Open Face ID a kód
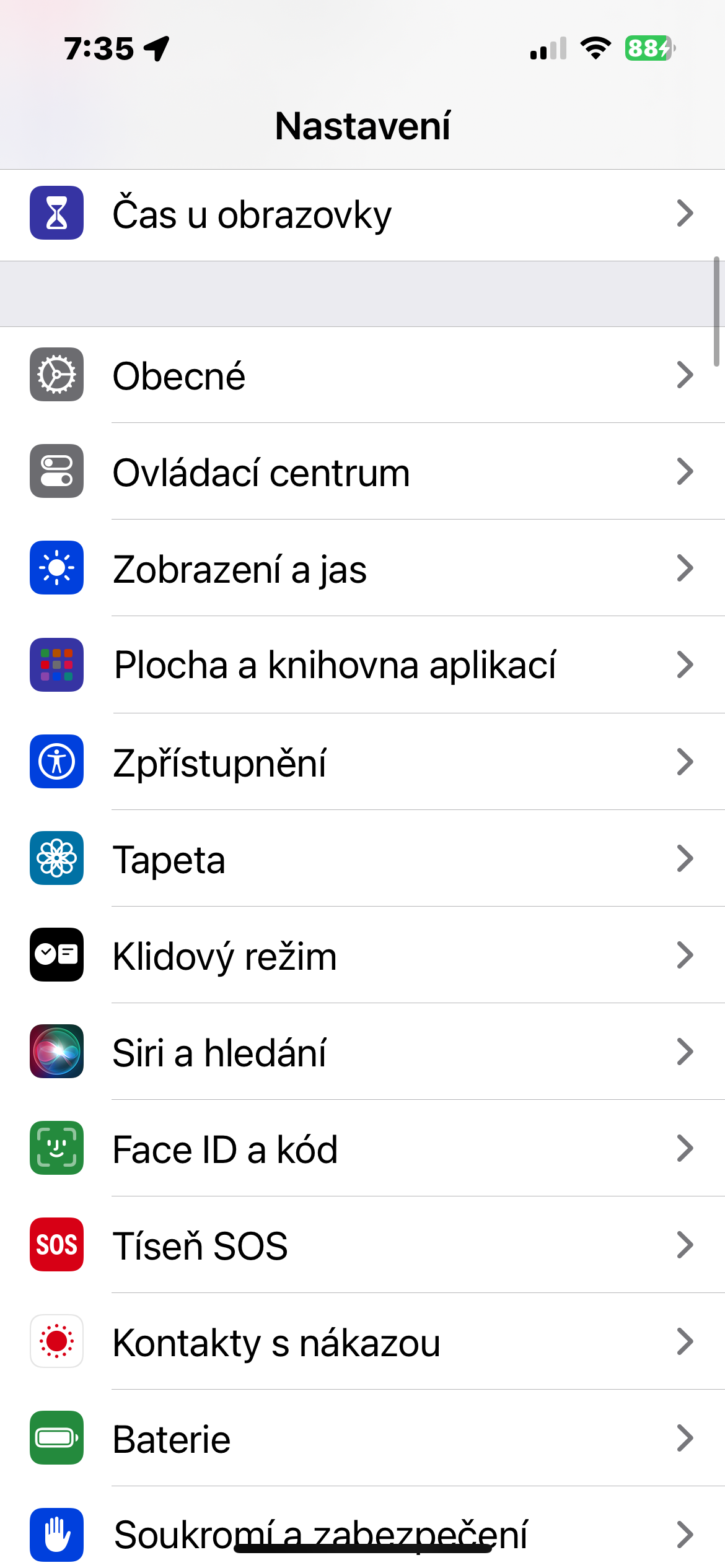 (362, 1148)
